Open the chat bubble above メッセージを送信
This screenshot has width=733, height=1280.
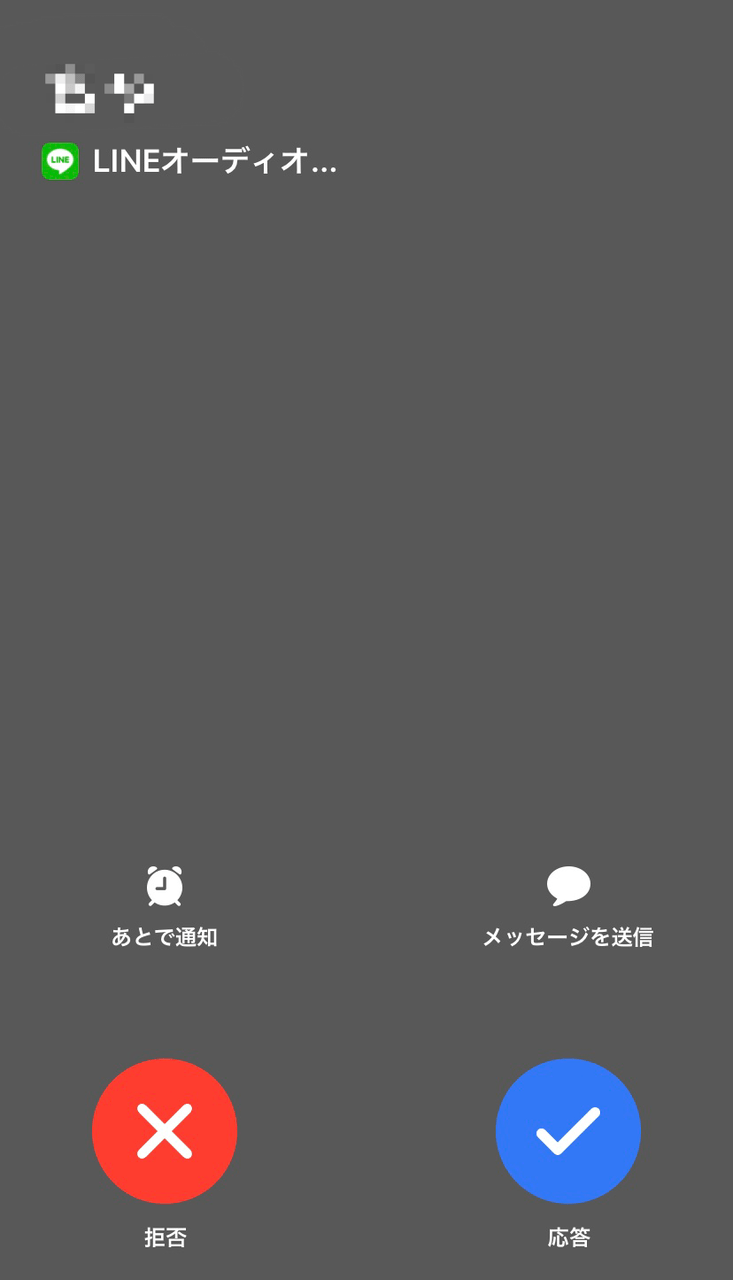(568, 884)
